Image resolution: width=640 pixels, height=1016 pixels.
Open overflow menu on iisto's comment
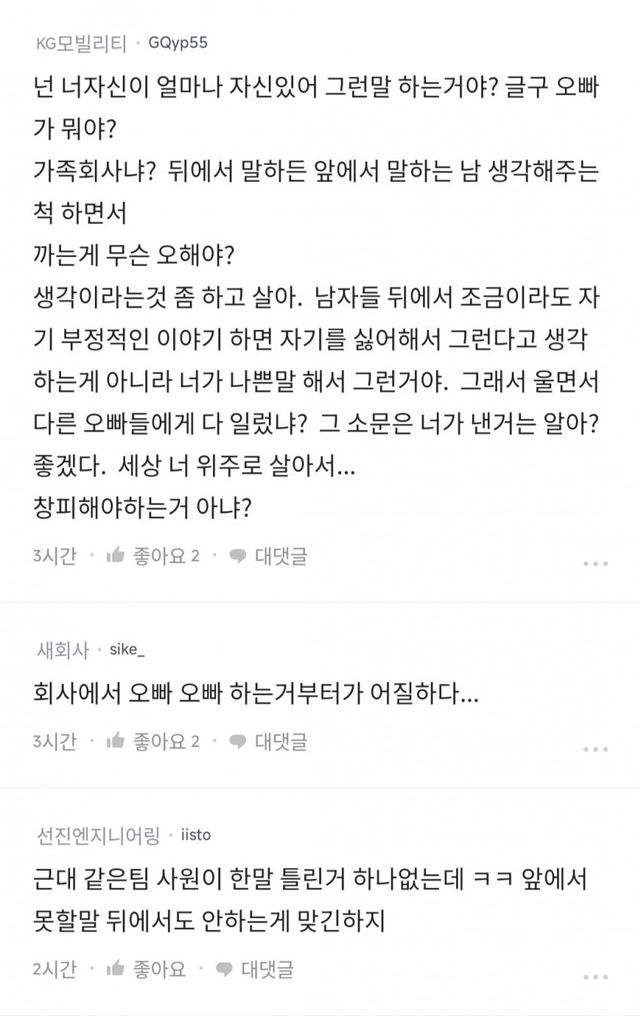pos(595,976)
